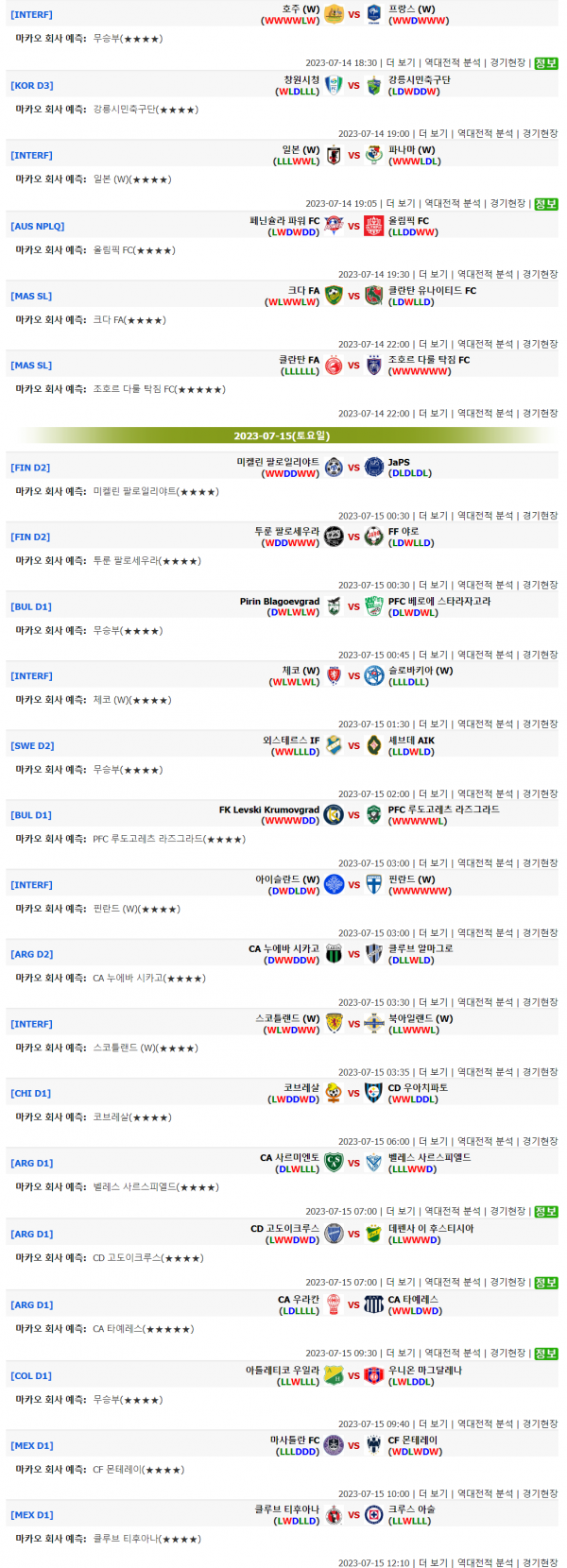The width and height of the screenshot is (567, 1568).
Task: Tap the green 정보 button for 일본 vs 파나마
Action: tap(546, 204)
